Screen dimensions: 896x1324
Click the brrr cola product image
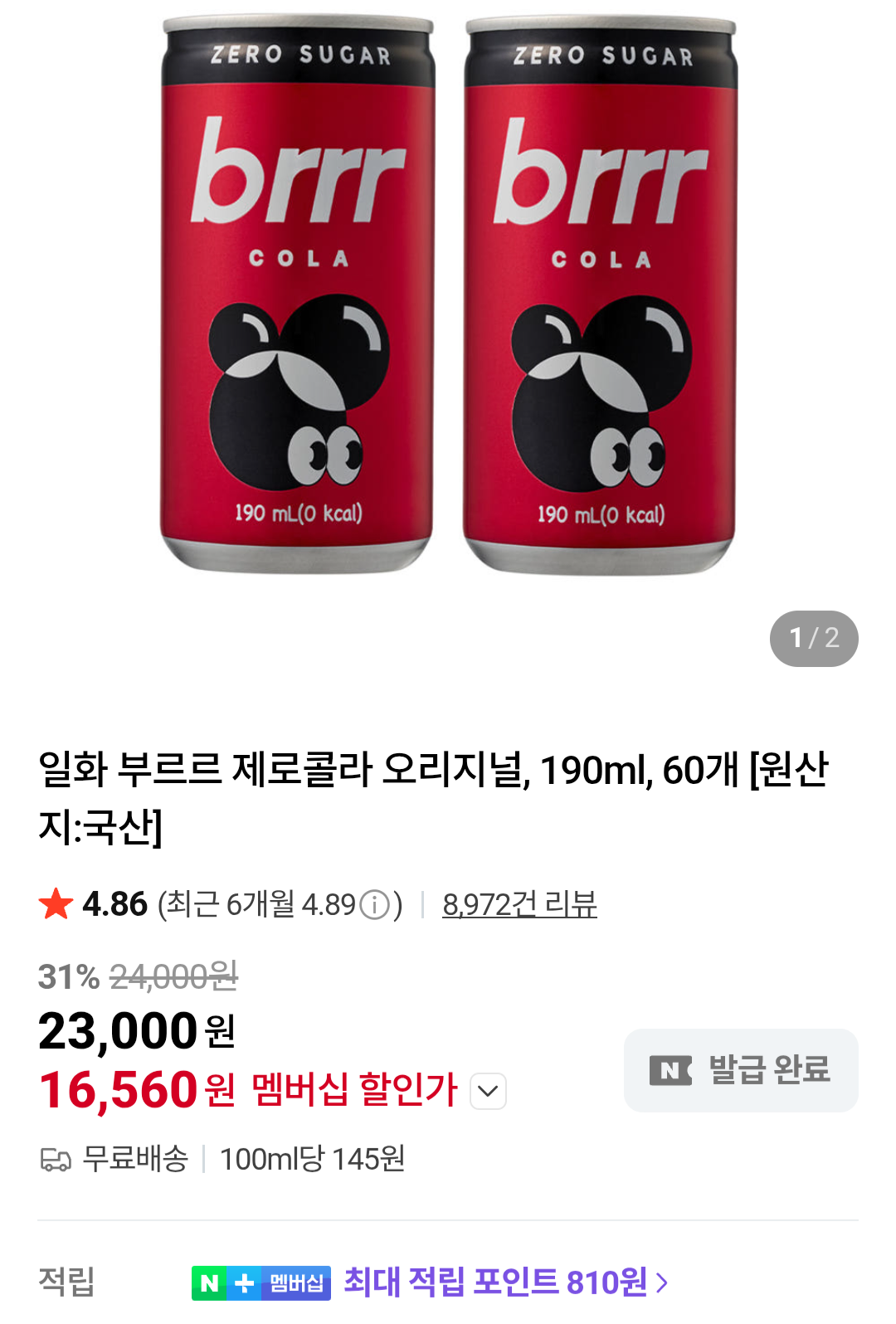448,299
